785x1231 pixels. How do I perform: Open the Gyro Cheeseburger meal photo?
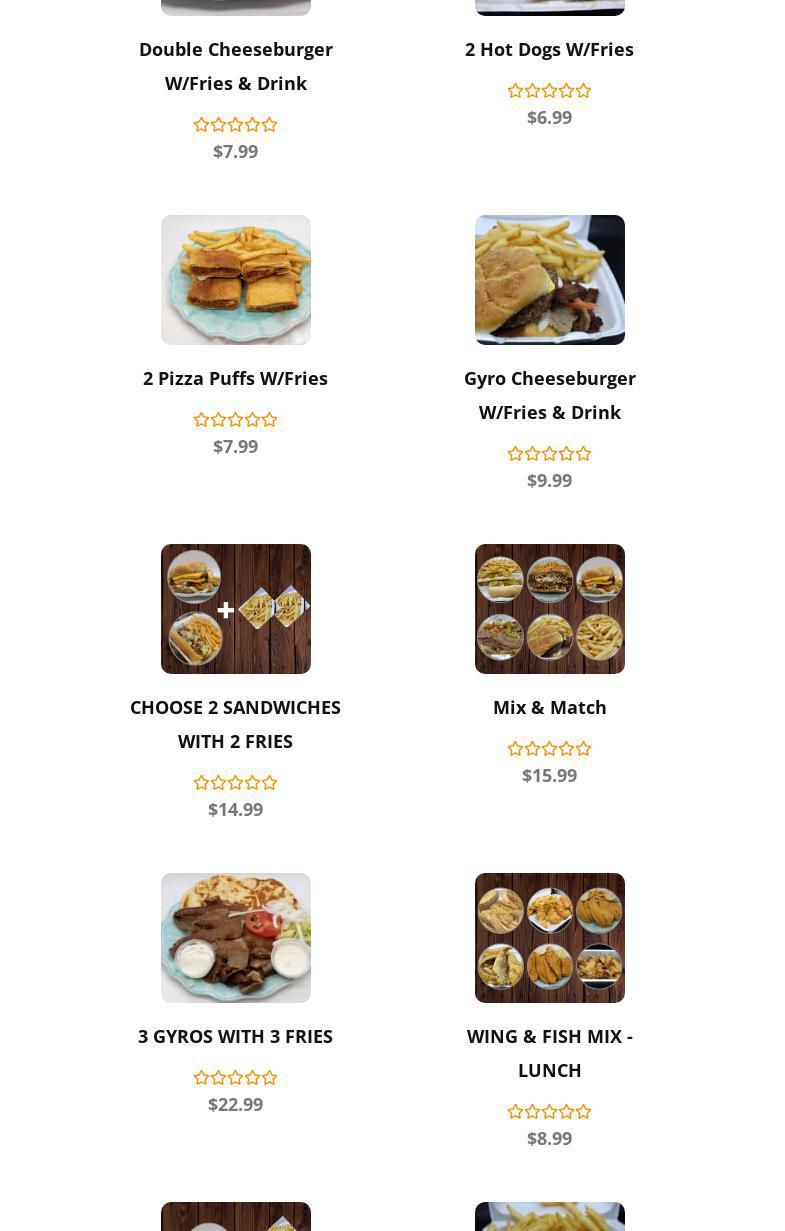point(549,280)
